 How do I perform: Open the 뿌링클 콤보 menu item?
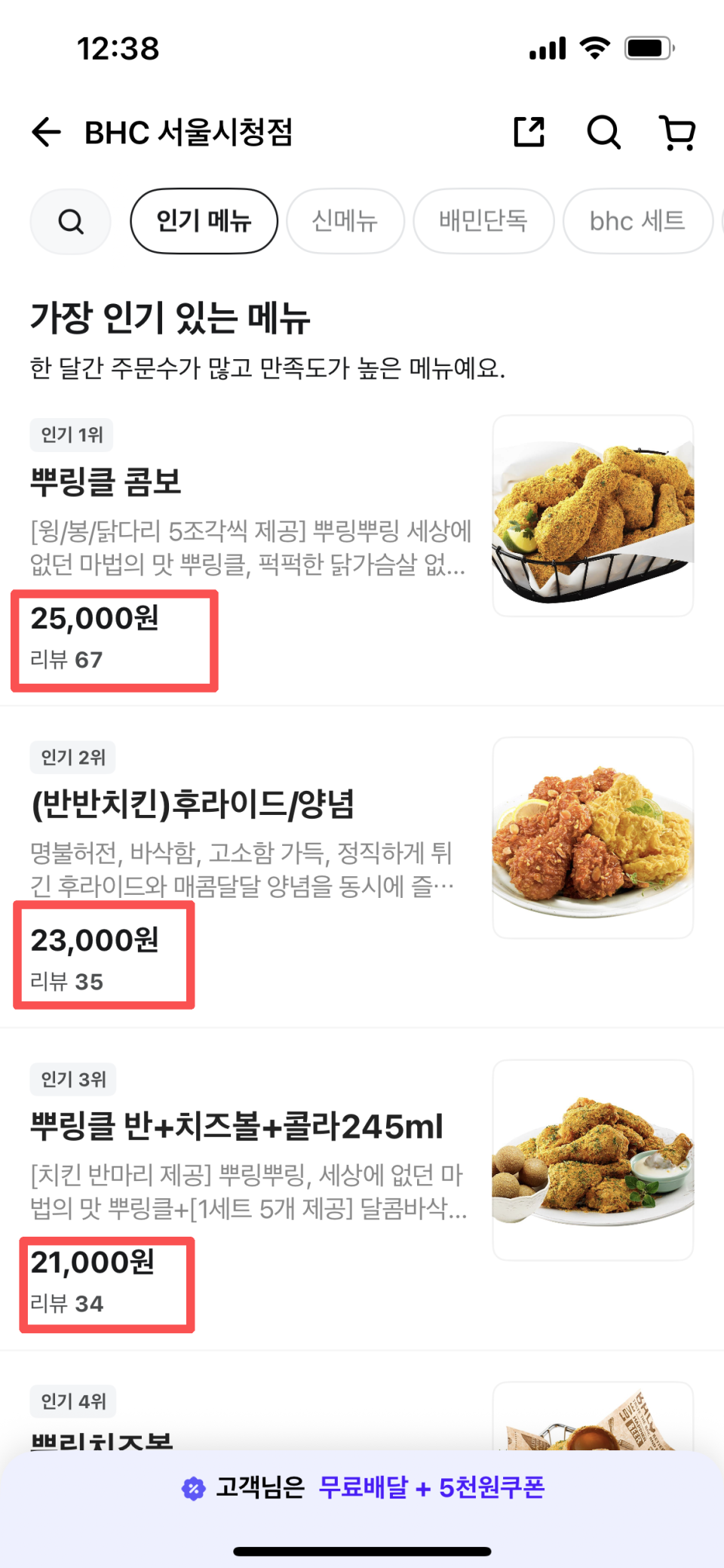(x=106, y=481)
